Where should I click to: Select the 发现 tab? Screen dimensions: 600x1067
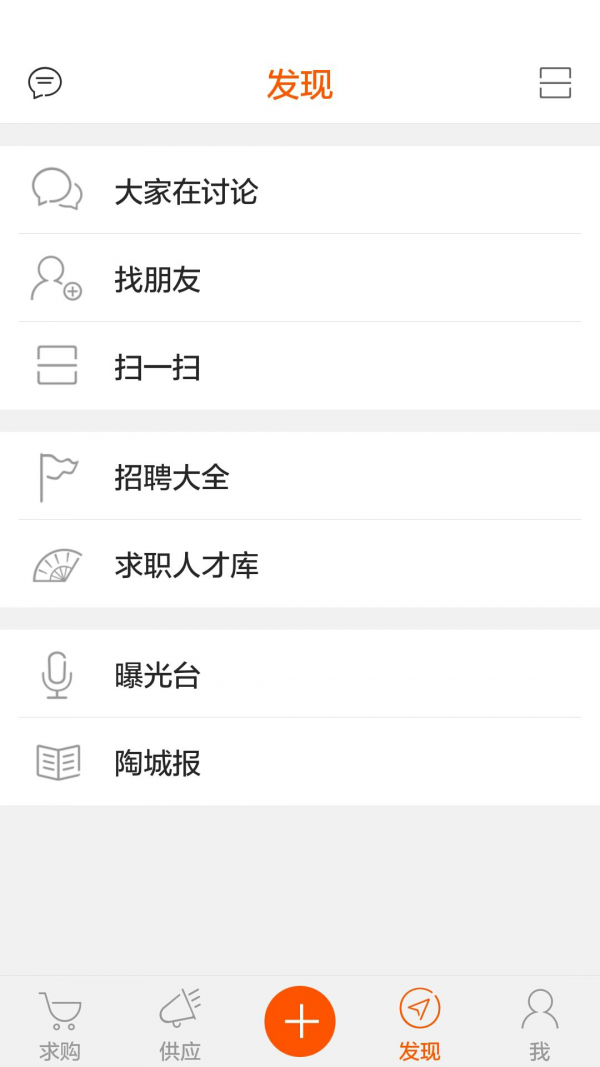420,1024
